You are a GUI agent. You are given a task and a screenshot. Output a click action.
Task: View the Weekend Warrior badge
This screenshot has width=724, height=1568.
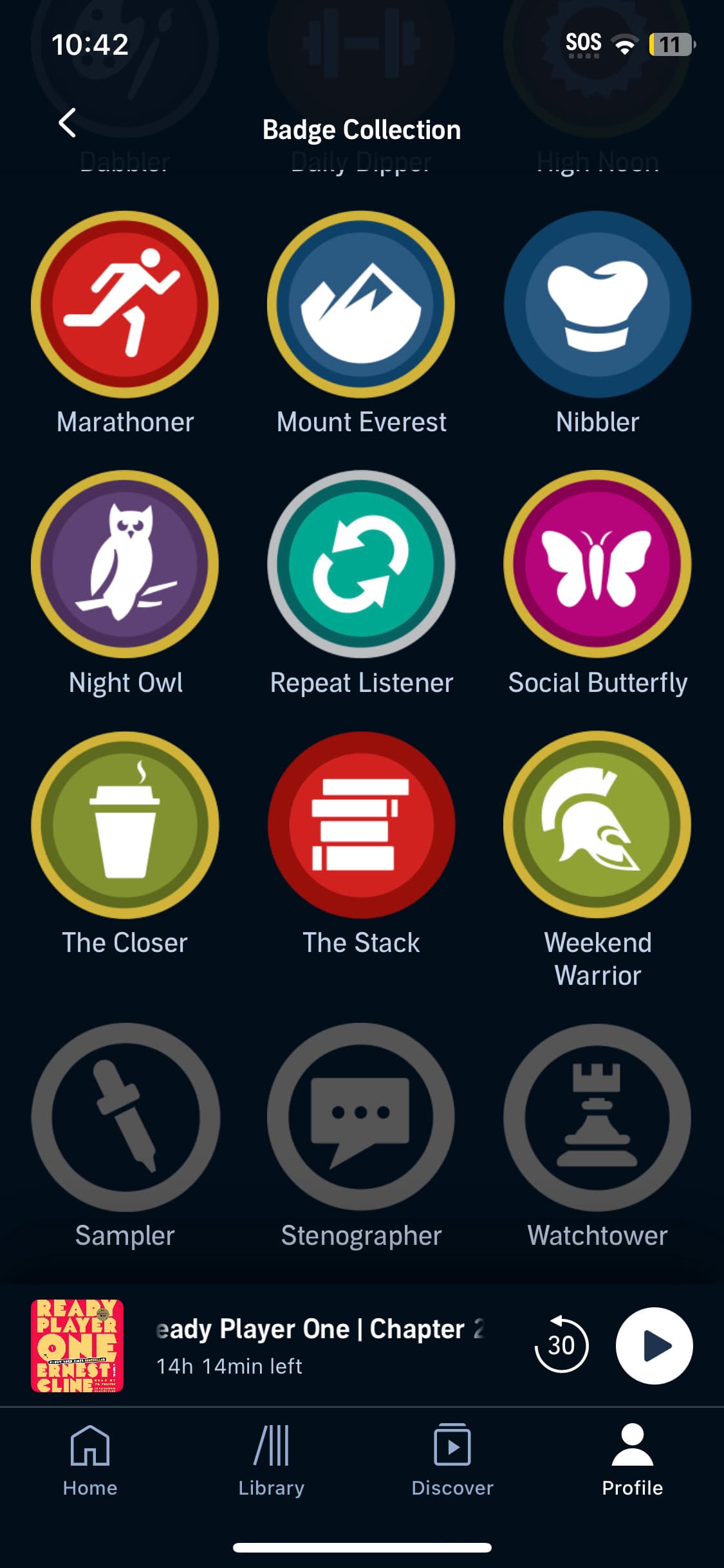coord(597,825)
